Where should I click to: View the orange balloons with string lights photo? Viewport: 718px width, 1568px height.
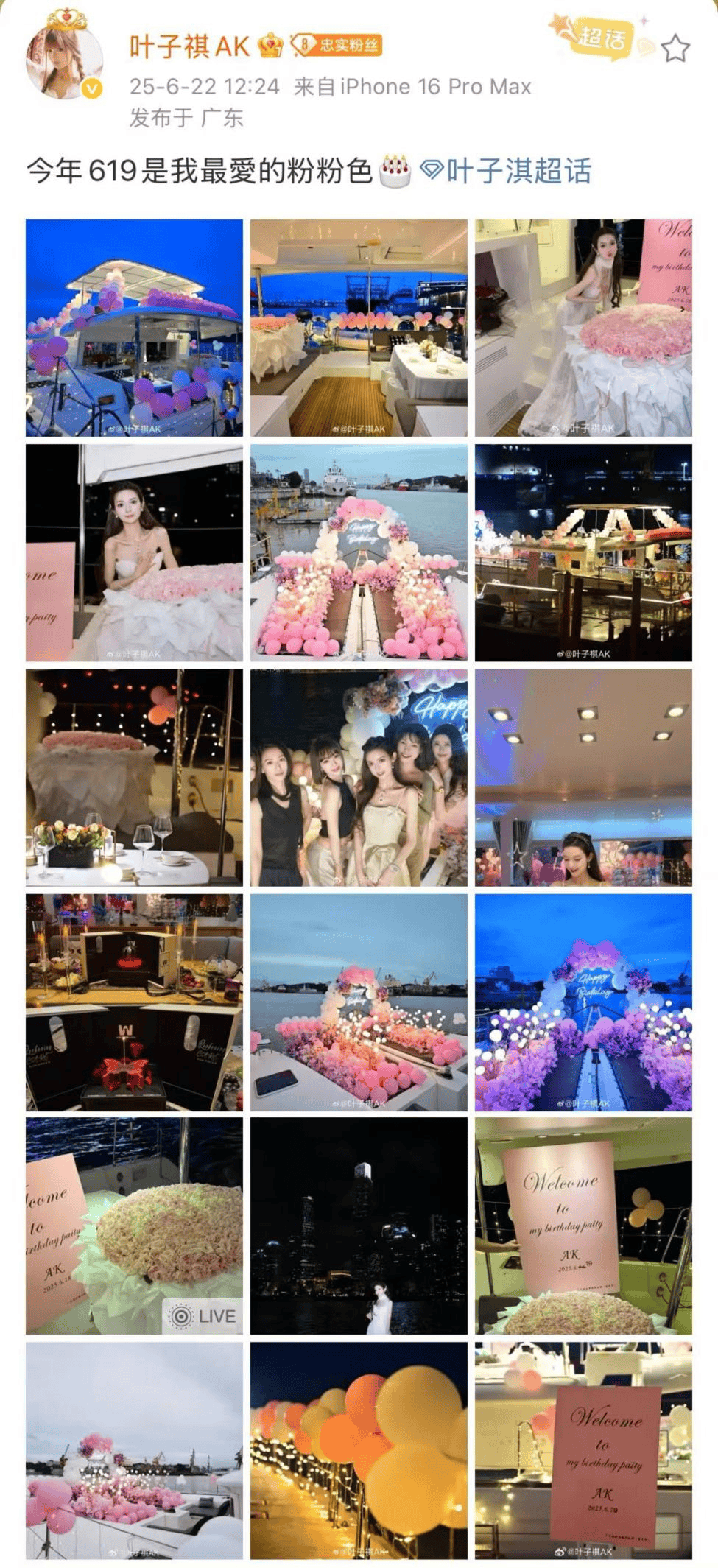[x=359, y=1450]
